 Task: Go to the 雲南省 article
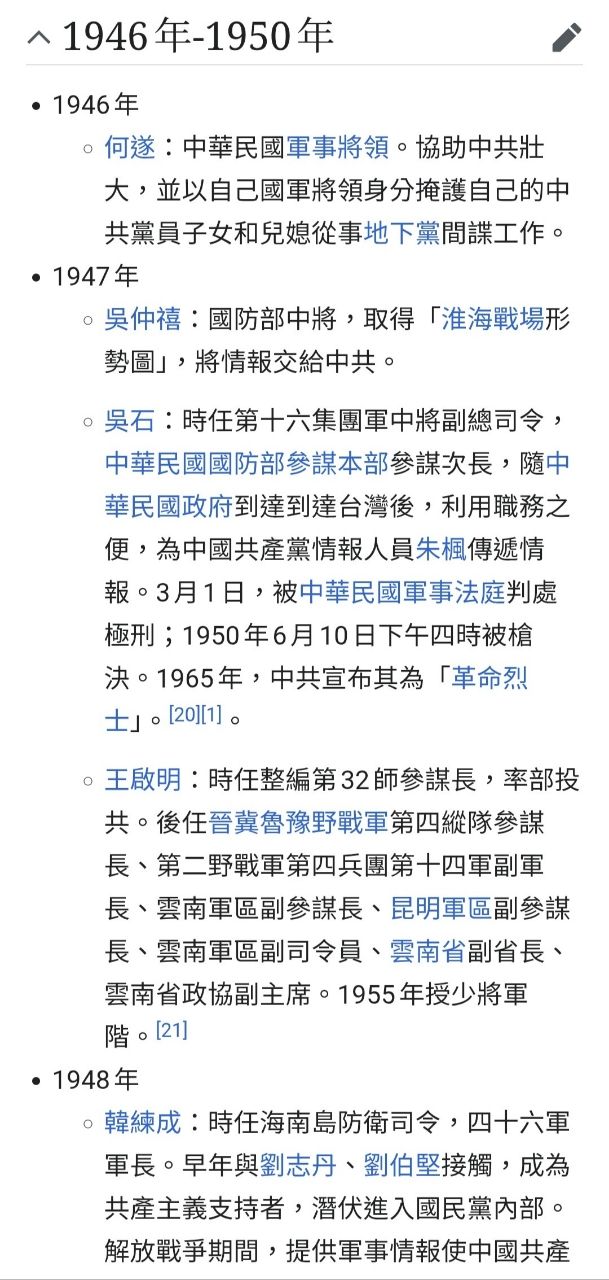pos(428,951)
